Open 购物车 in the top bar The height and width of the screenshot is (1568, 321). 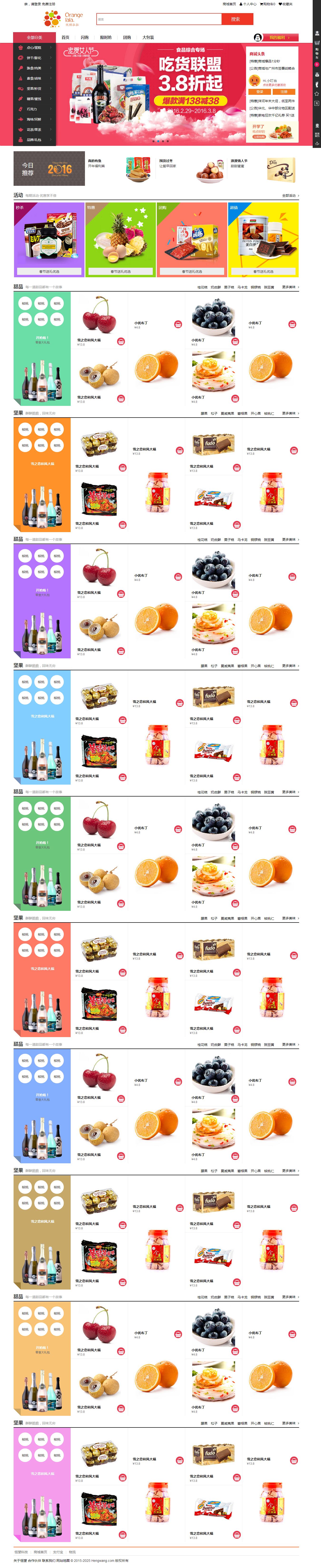(267, 4)
